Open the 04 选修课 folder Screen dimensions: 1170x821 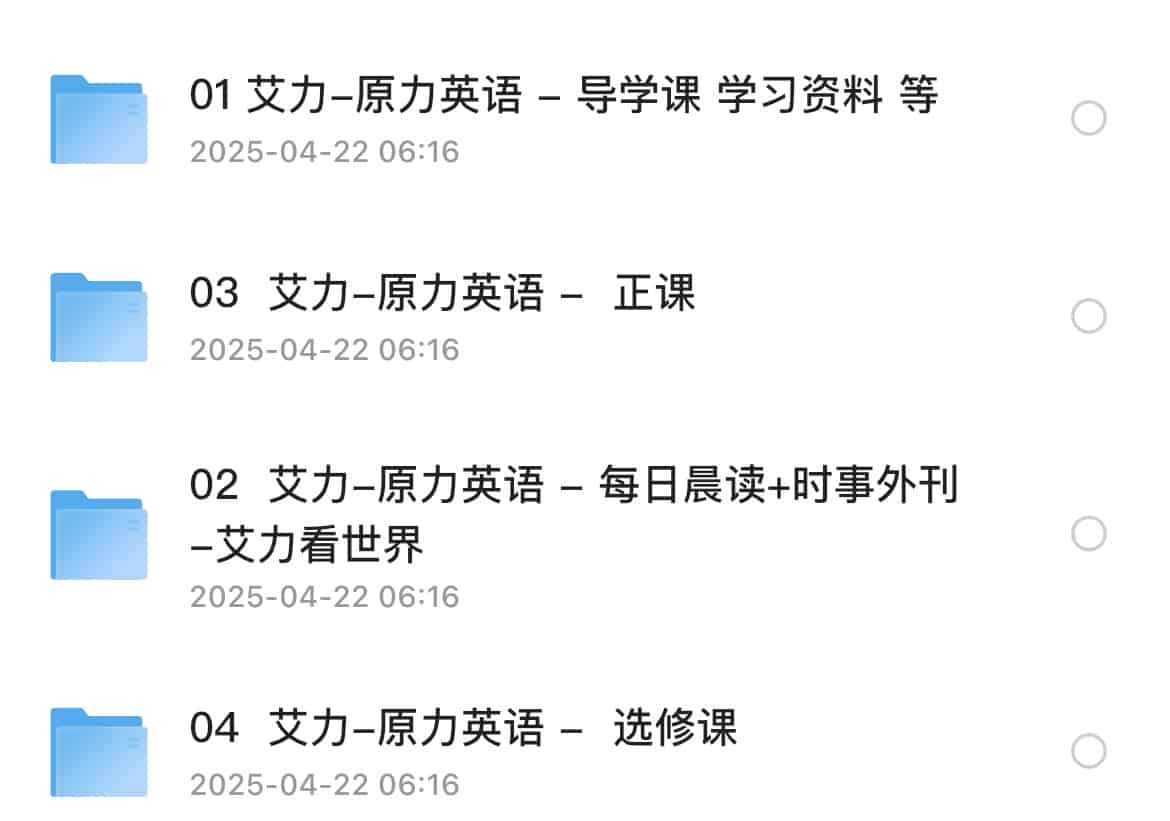[x=462, y=727]
